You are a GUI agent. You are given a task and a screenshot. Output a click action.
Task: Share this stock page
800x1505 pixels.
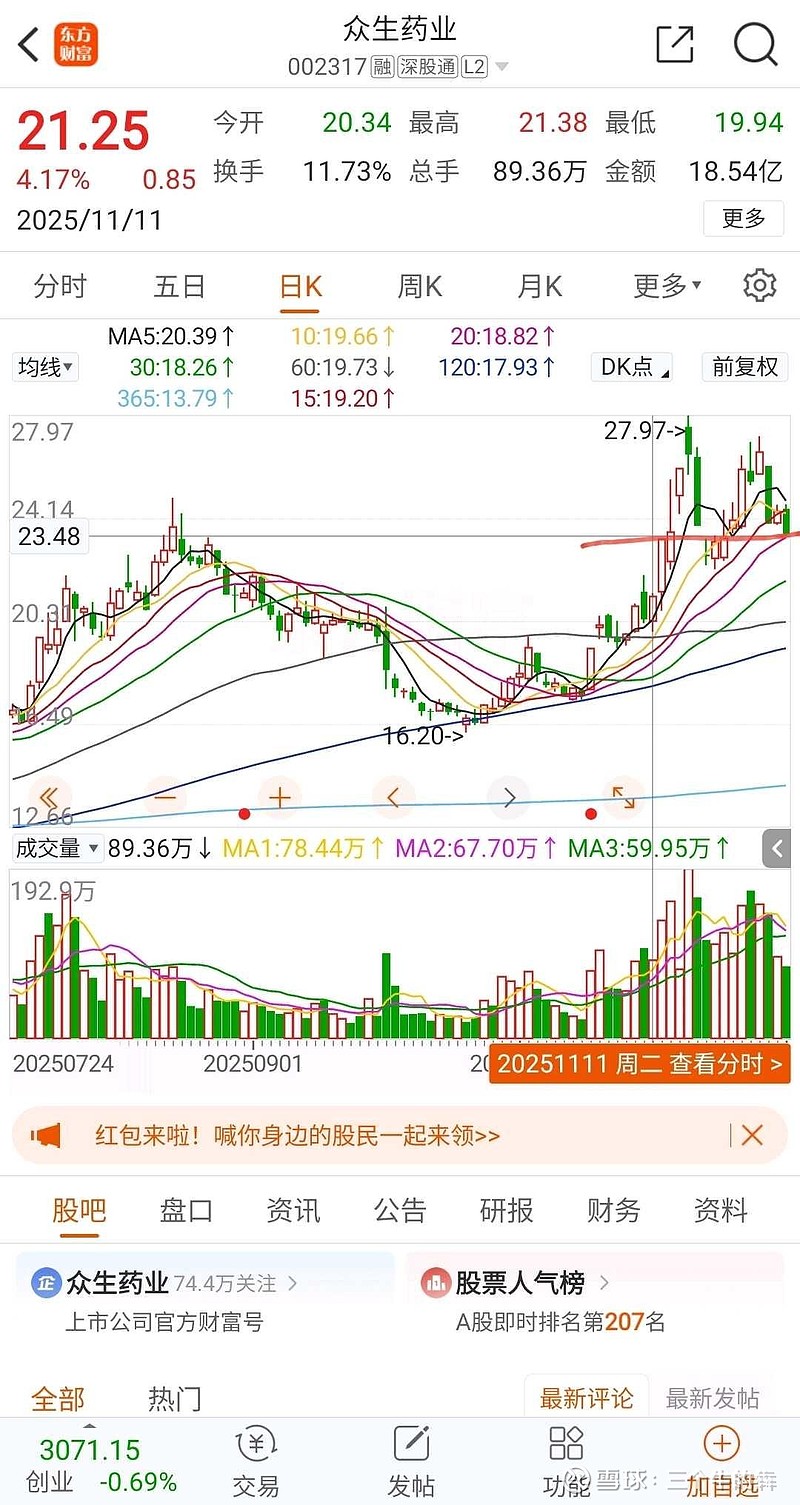[674, 45]
